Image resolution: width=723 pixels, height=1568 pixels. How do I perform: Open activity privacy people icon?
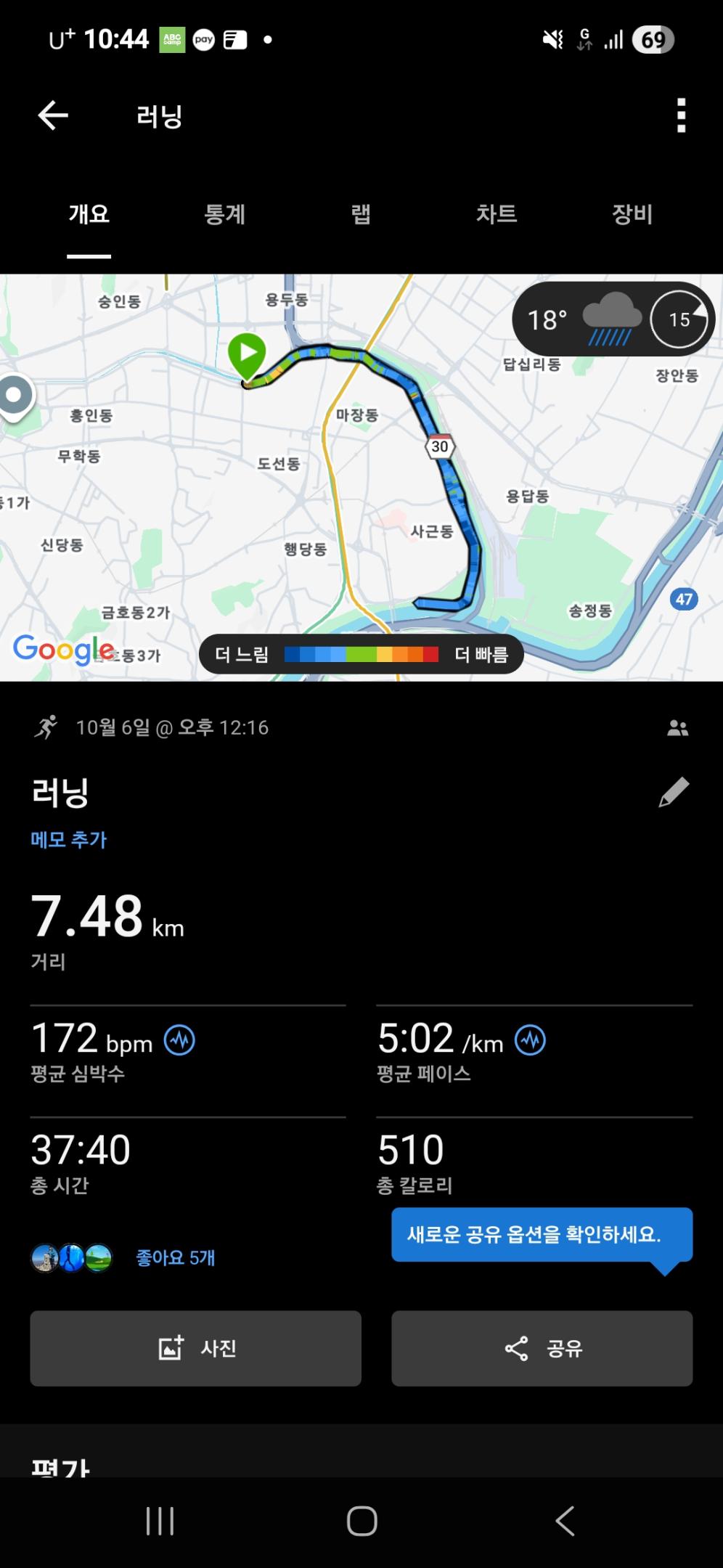coord(677,728)
